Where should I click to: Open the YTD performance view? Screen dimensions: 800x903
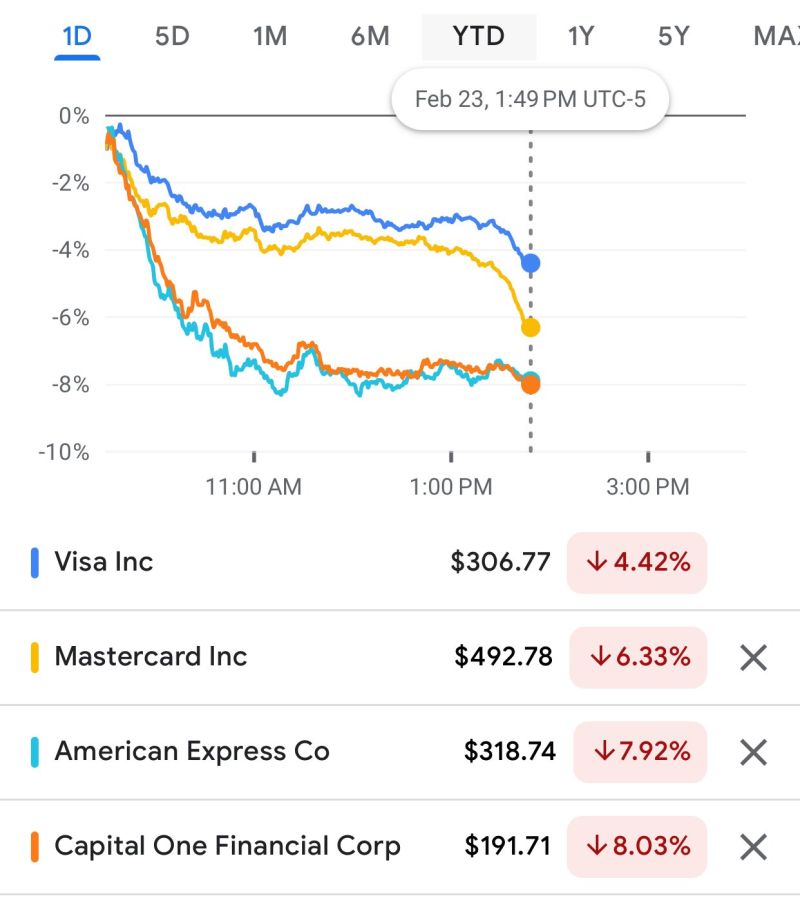479,36
